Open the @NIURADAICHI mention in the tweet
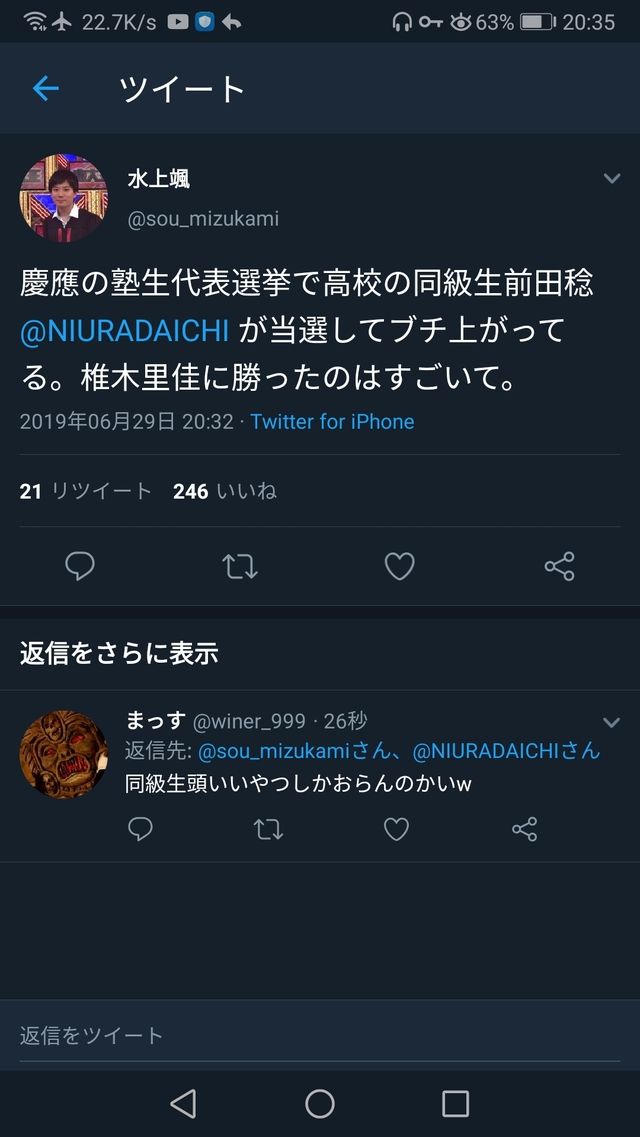Viewport: 640px width, 1137px height. click(x=125, y=332)
